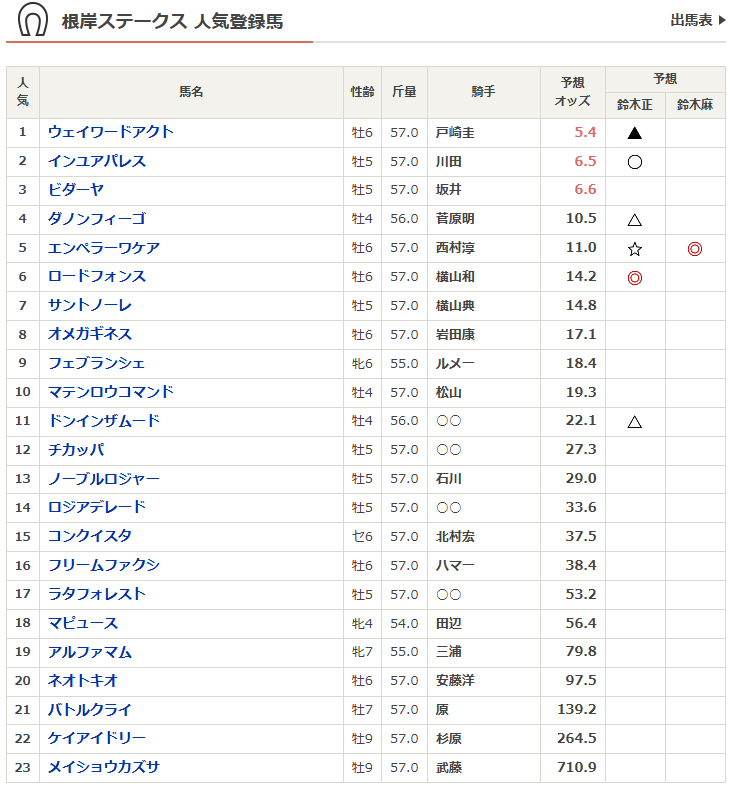This screenshot has width=730, height=787.
Task: Open the コンクイスタ page
Action: pyautogui.click(x=89, y=537)
